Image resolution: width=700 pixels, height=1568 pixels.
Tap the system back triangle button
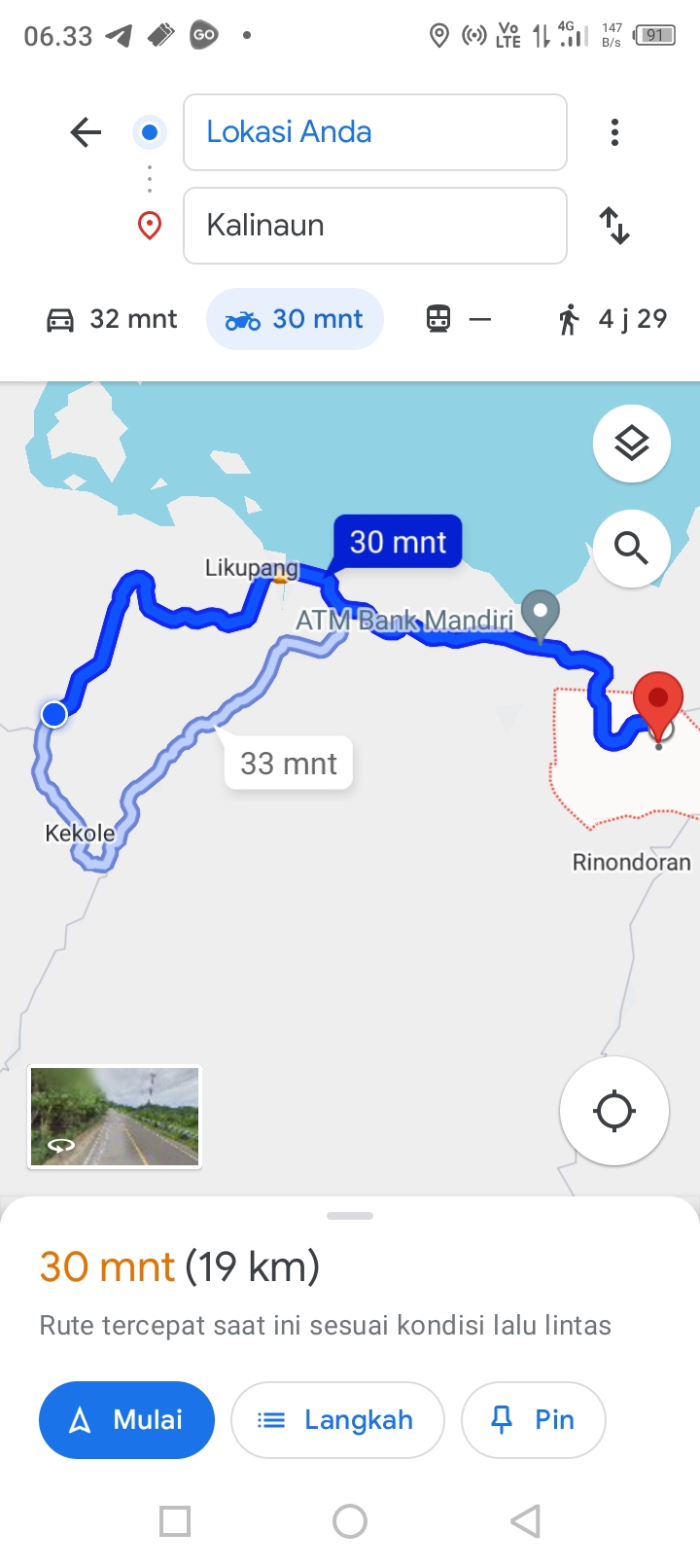click(526, 1521)
